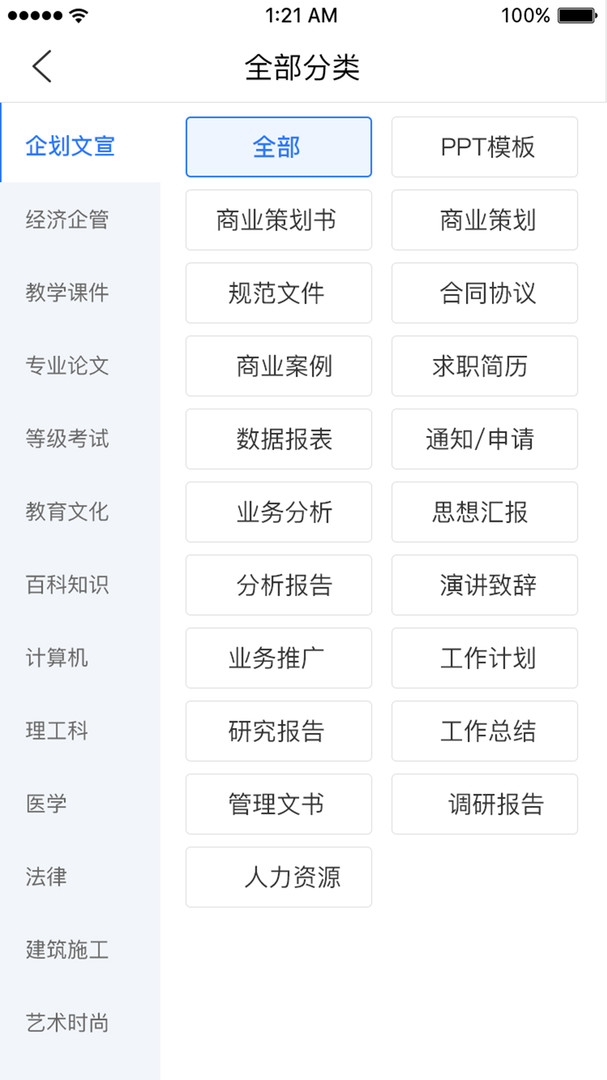
Task: Open the 教学课件 sidebar category
Action: pyautogui.click(x=67, y=293)
